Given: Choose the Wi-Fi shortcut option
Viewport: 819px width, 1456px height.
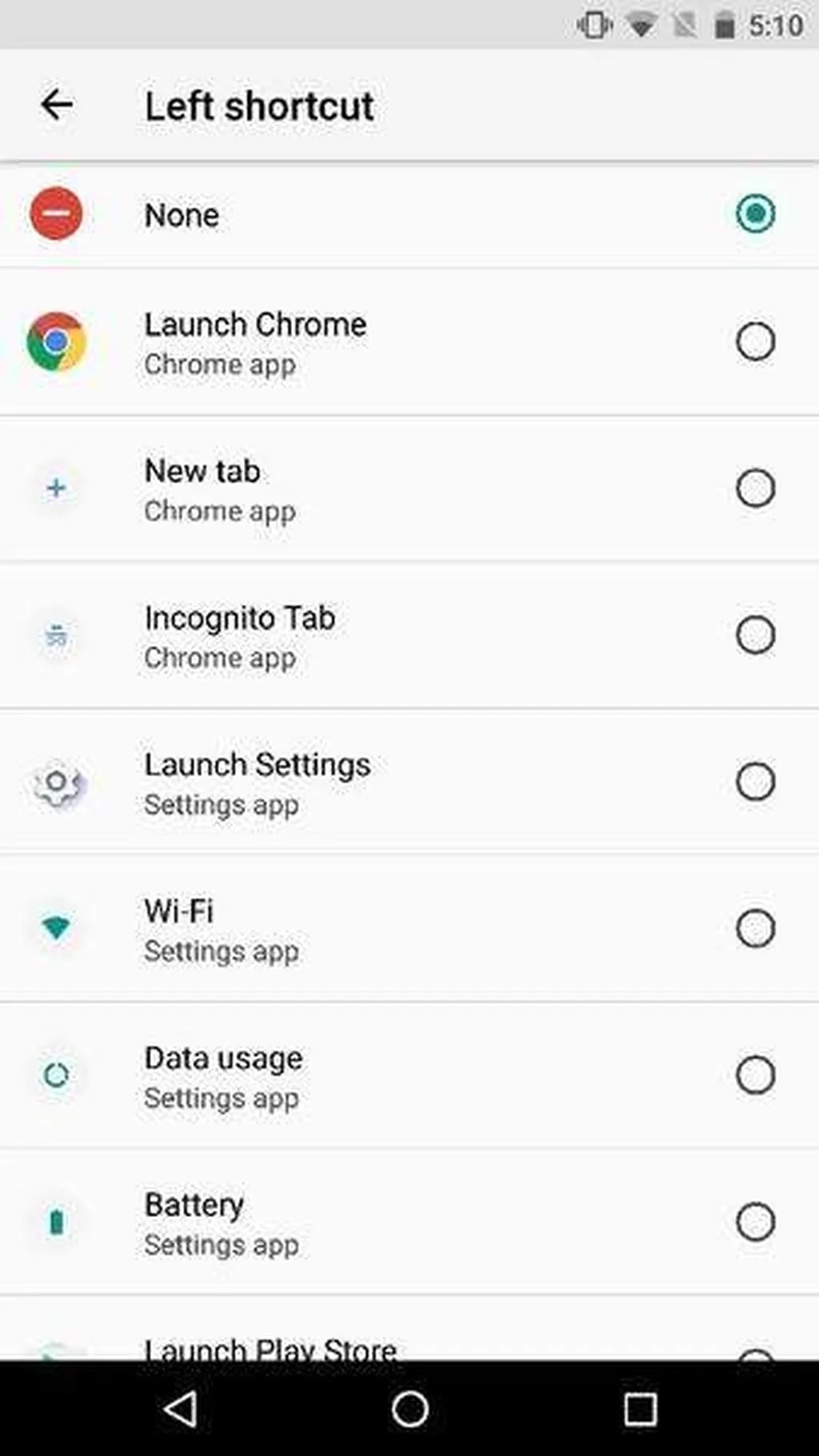Looking at the screenshot, I should coord(754,929).
